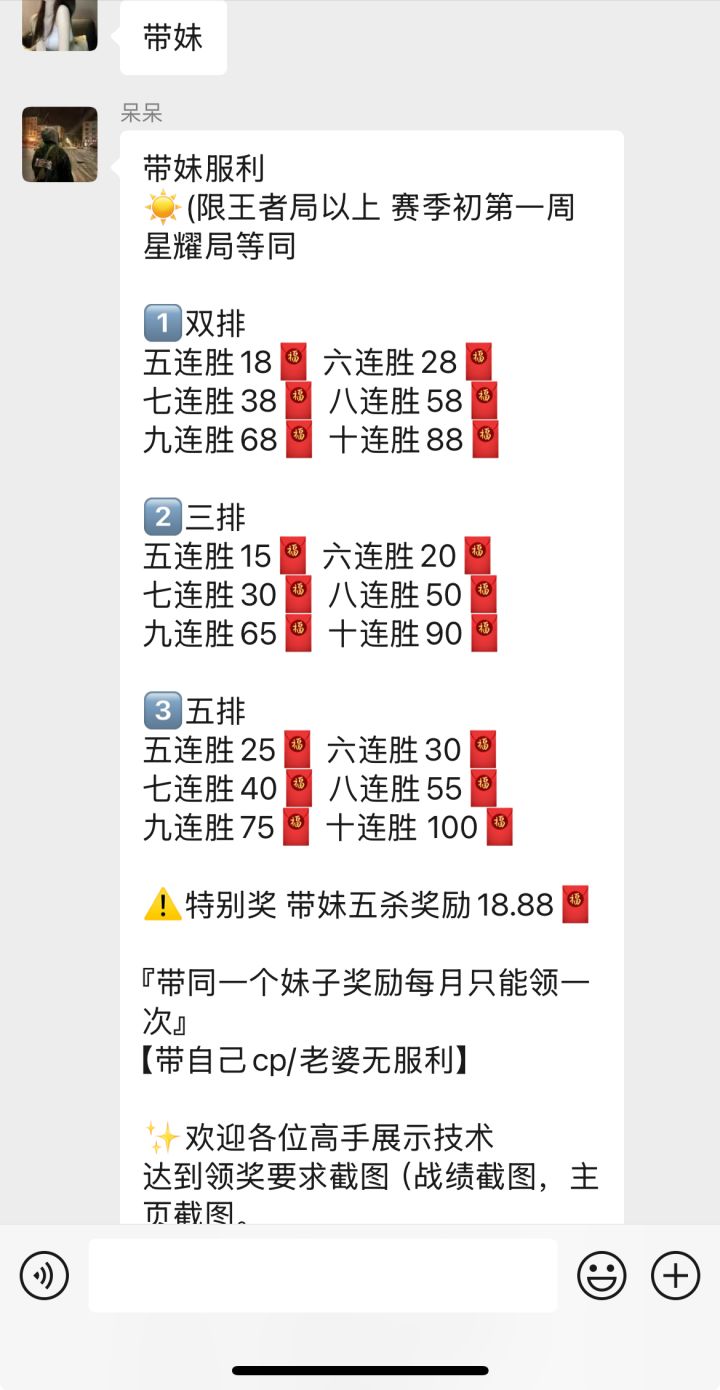The width and height of the screenshot is (720, 1390).
Task: Tap the message text field
Action: [323, 1275]
